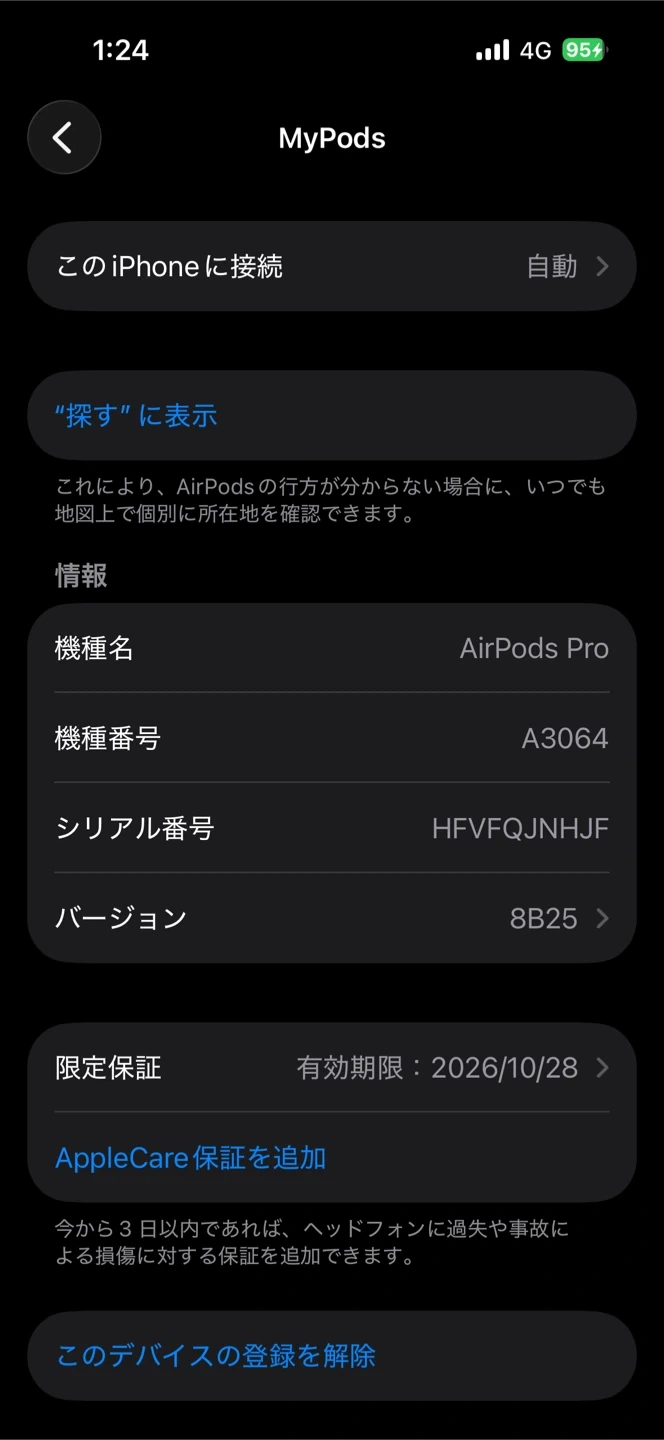The height and width of the screenshot is (1440, 664).
Task: Open the このiPhoneに接続 setting
Action: coord(331,266)
